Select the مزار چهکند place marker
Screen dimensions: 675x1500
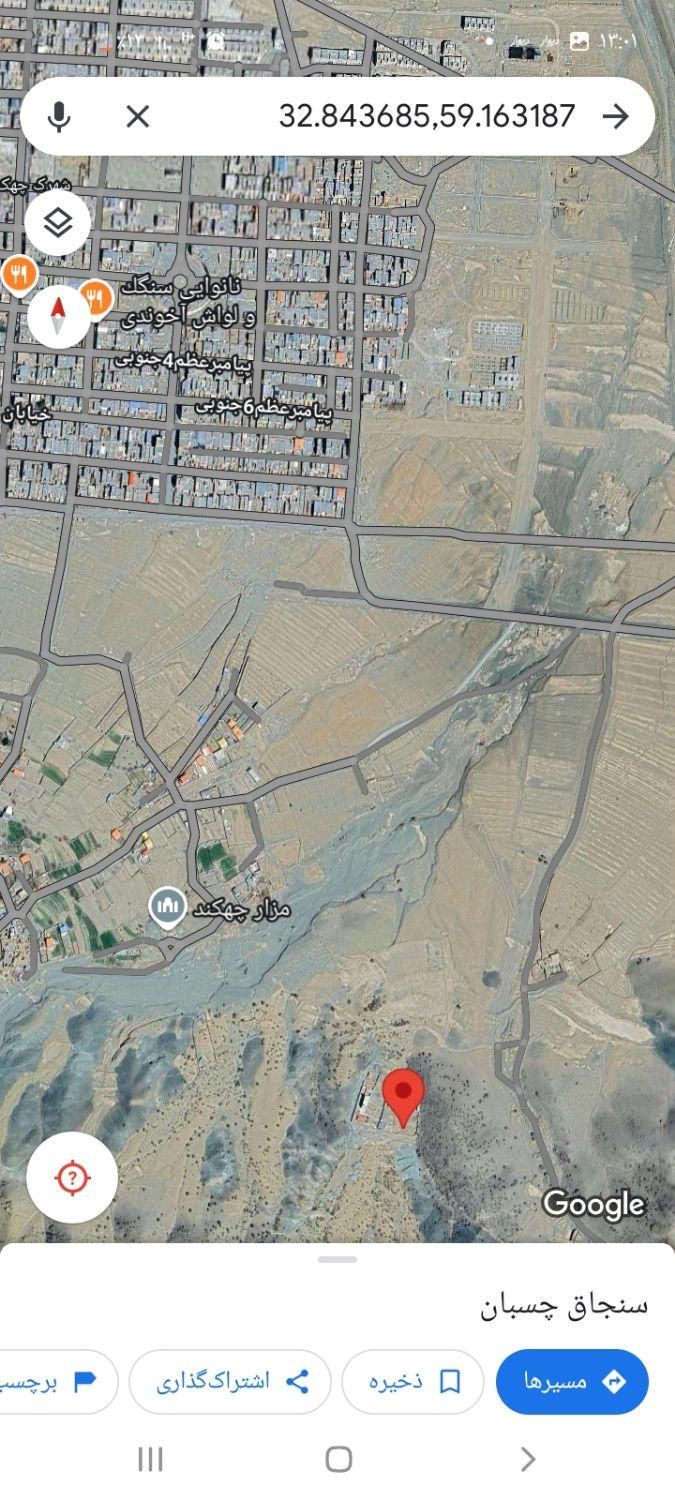tap(167, 907)
